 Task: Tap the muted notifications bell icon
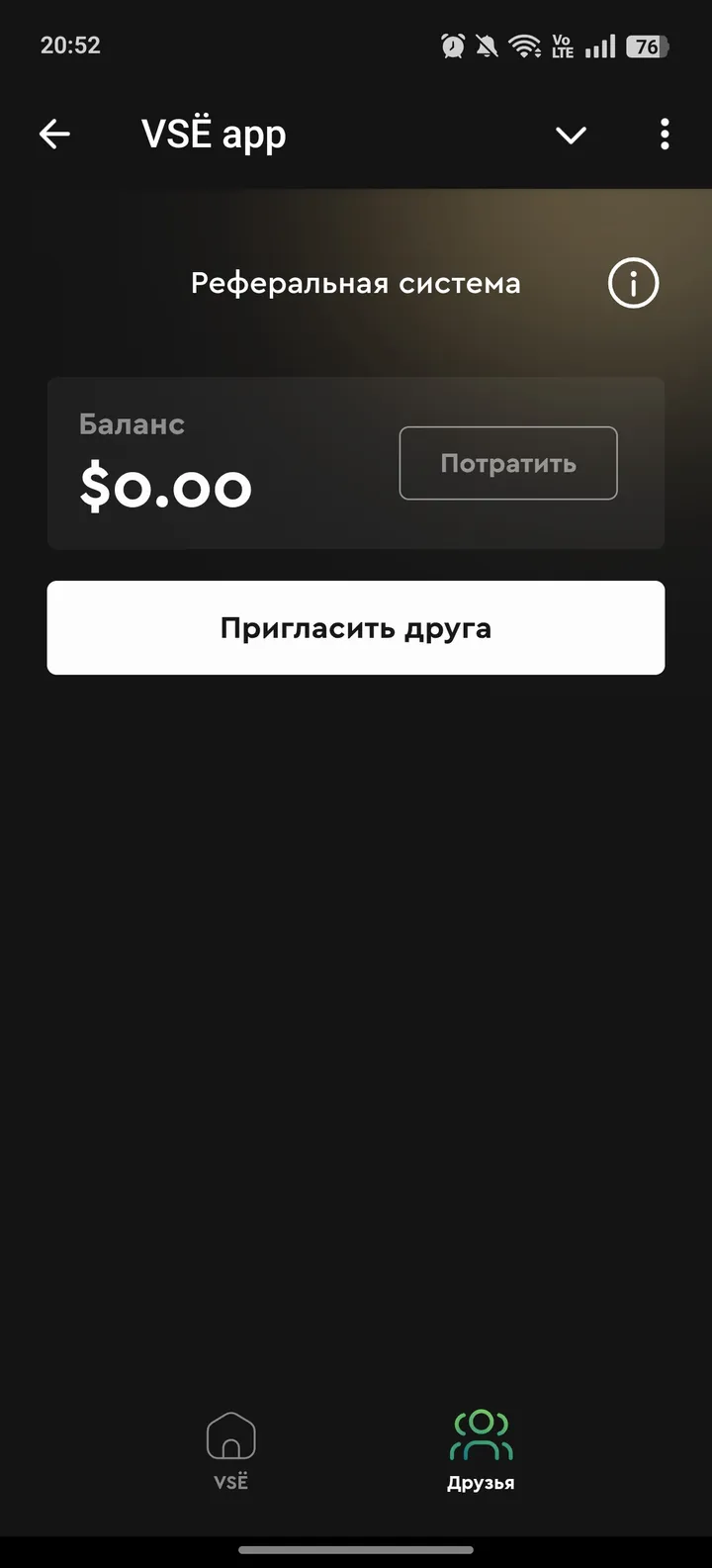click(x=488, y=45)
